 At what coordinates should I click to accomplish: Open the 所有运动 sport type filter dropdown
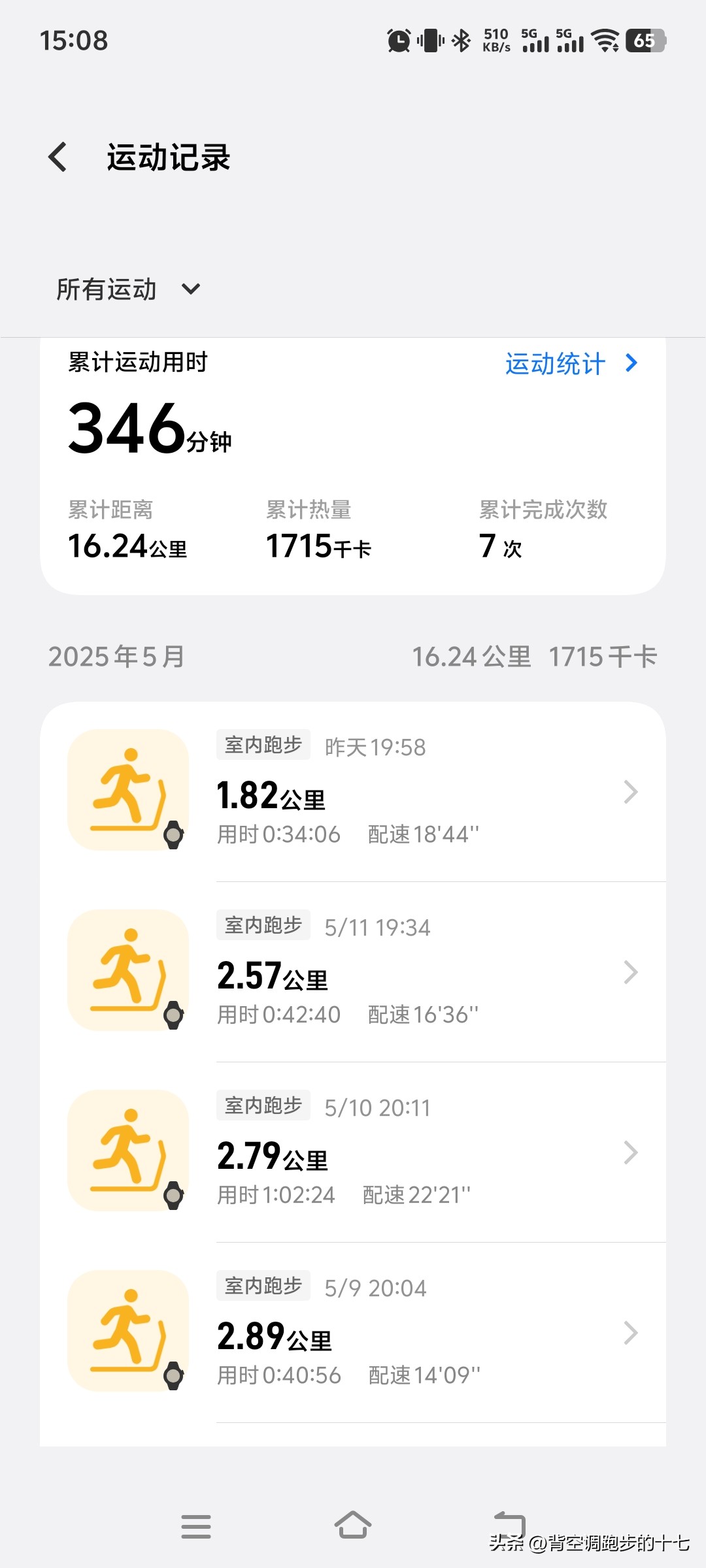(x=127, y=288)
